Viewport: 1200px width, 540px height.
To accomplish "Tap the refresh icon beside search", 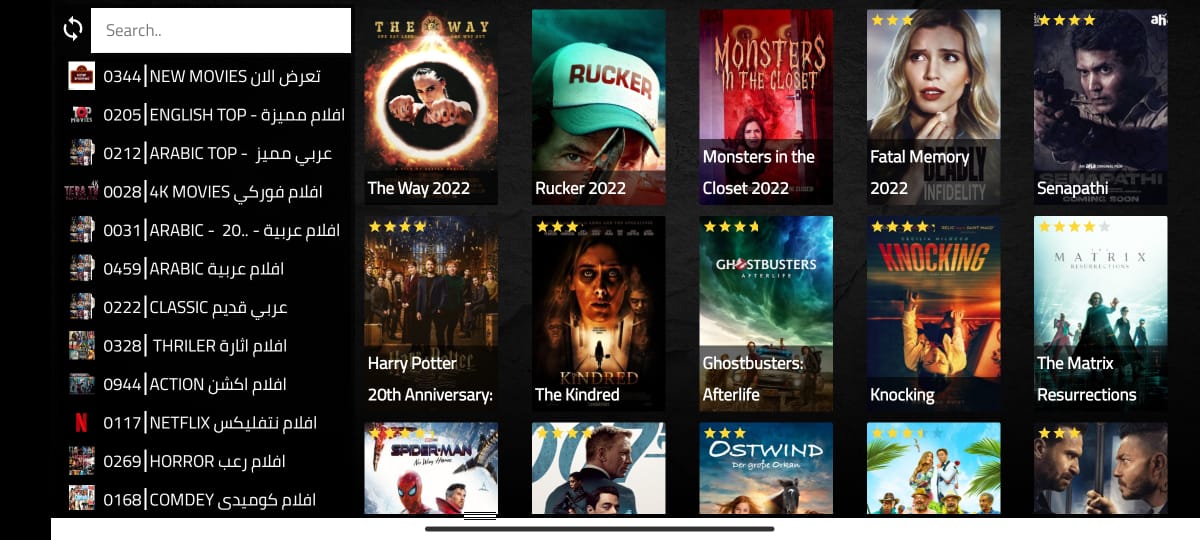I will [73, 30].
